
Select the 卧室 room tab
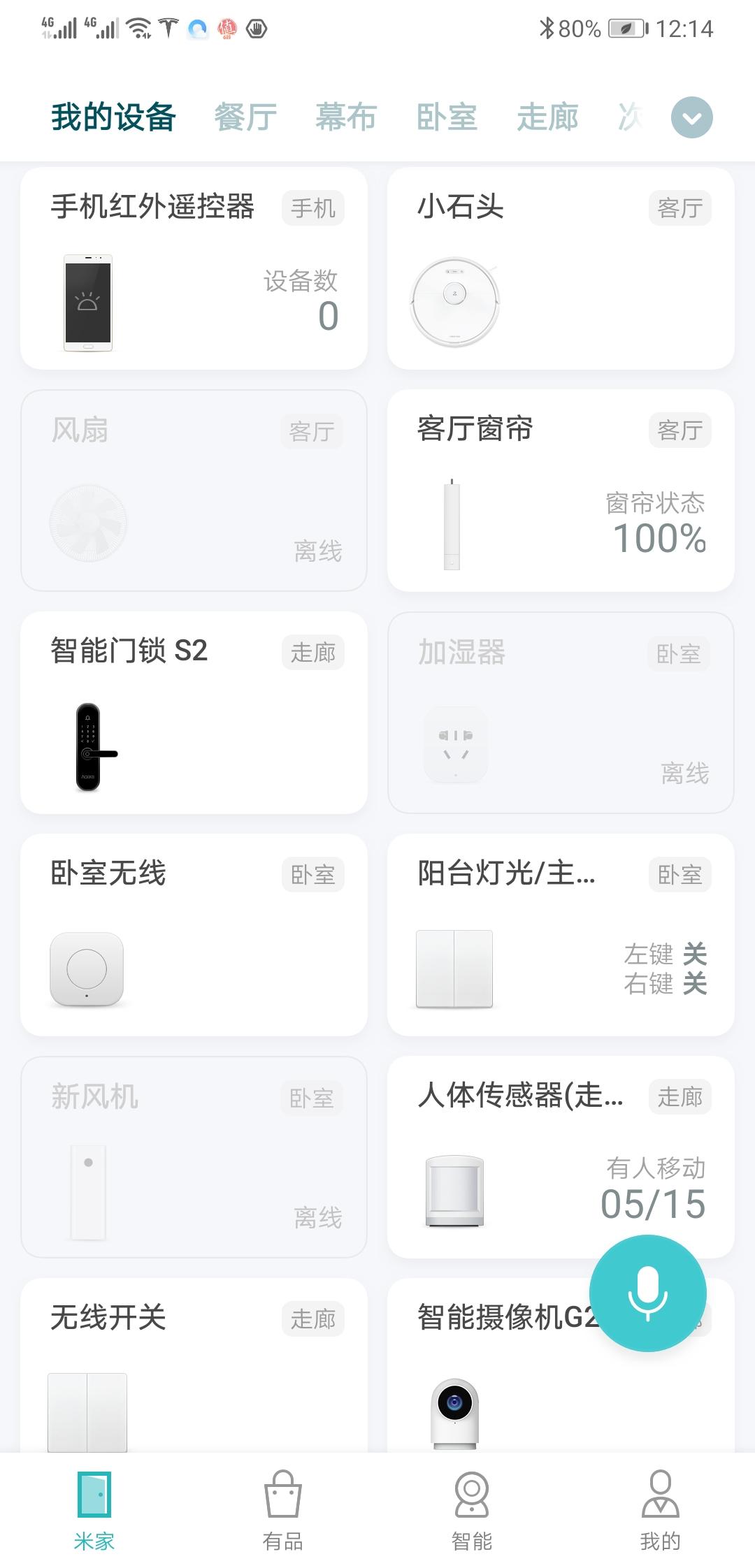click(447, 117)
